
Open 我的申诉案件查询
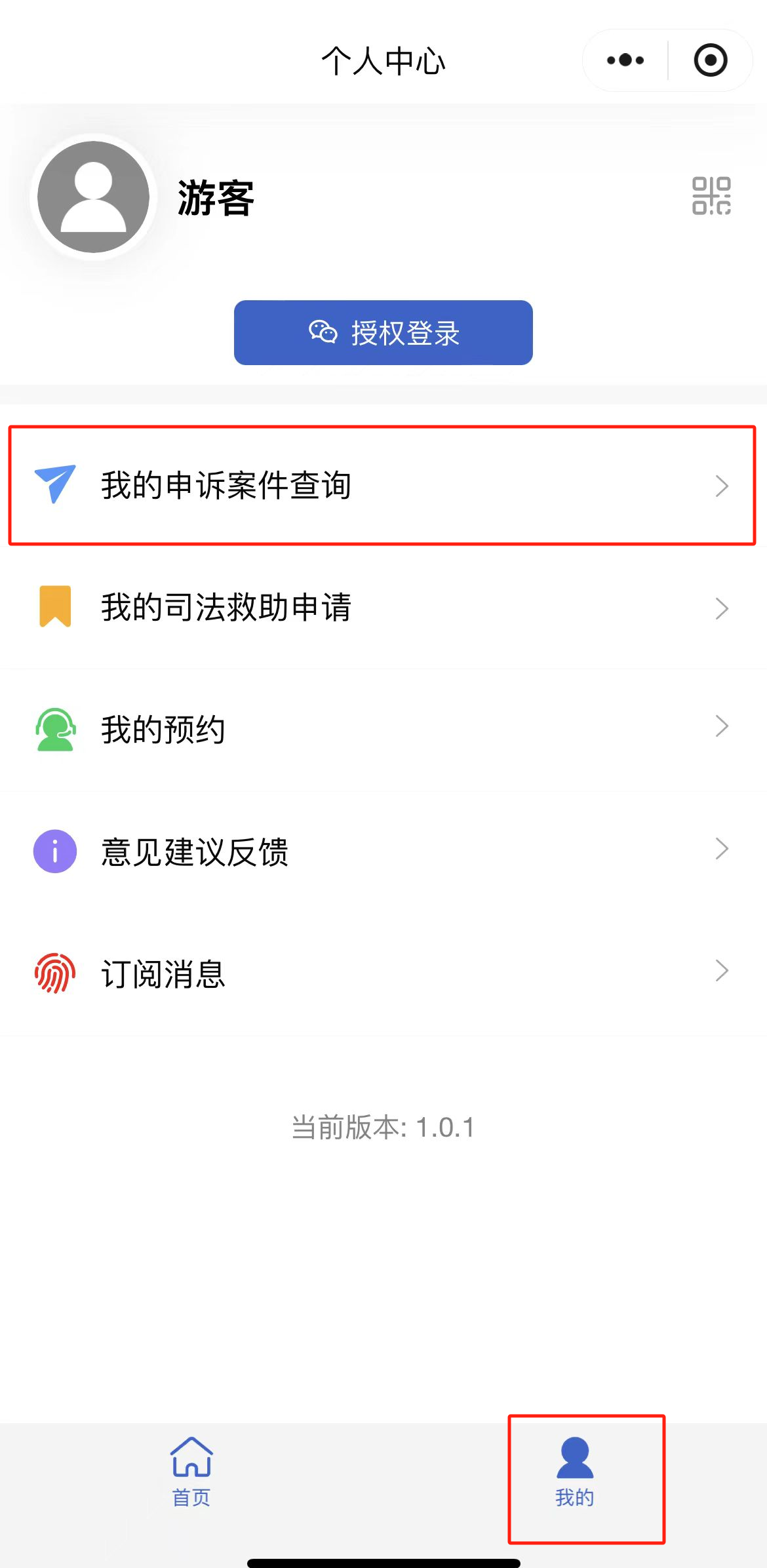[383, 486]
